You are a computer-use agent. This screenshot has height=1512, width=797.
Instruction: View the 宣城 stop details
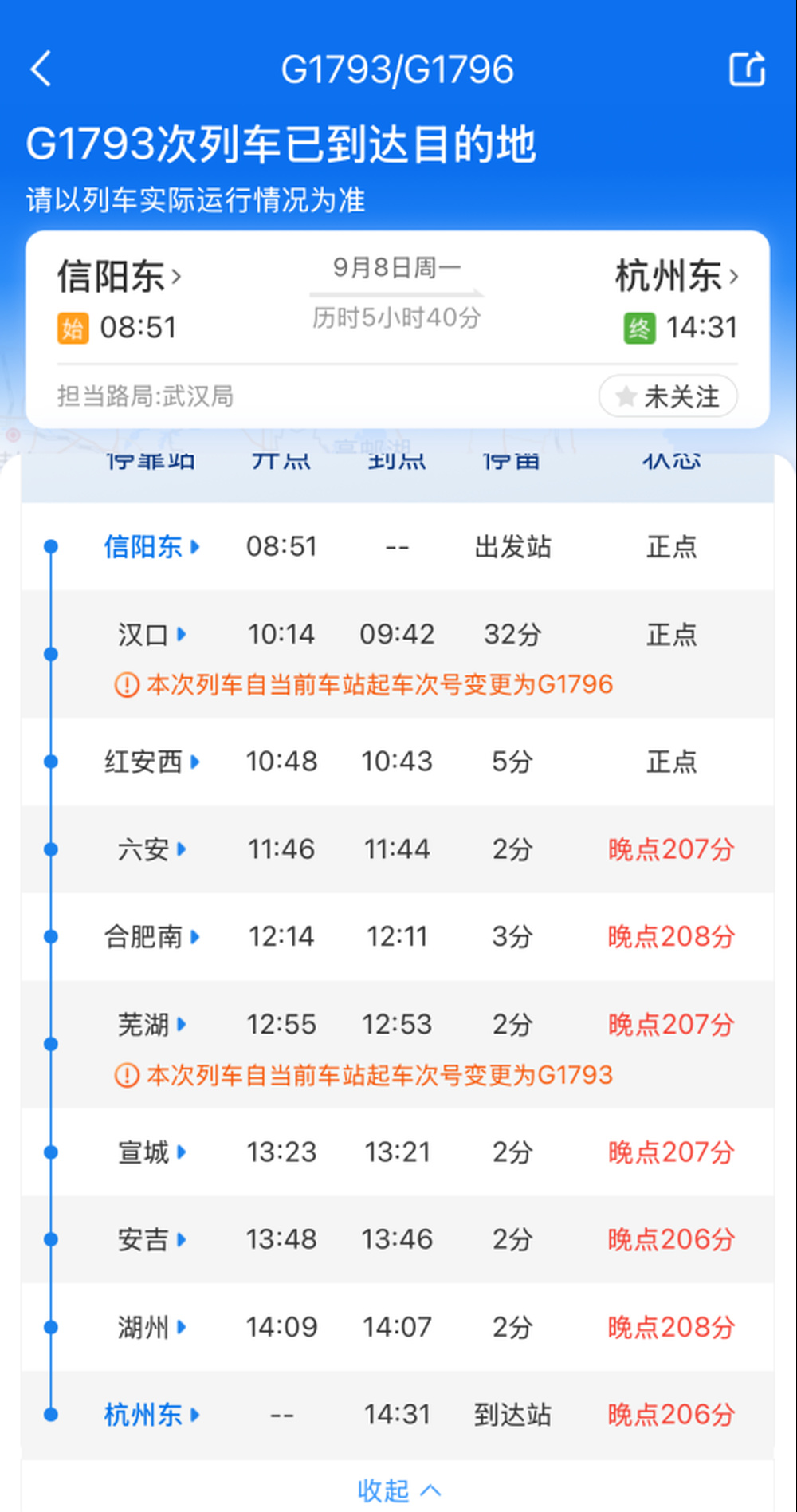[151, 1152]
